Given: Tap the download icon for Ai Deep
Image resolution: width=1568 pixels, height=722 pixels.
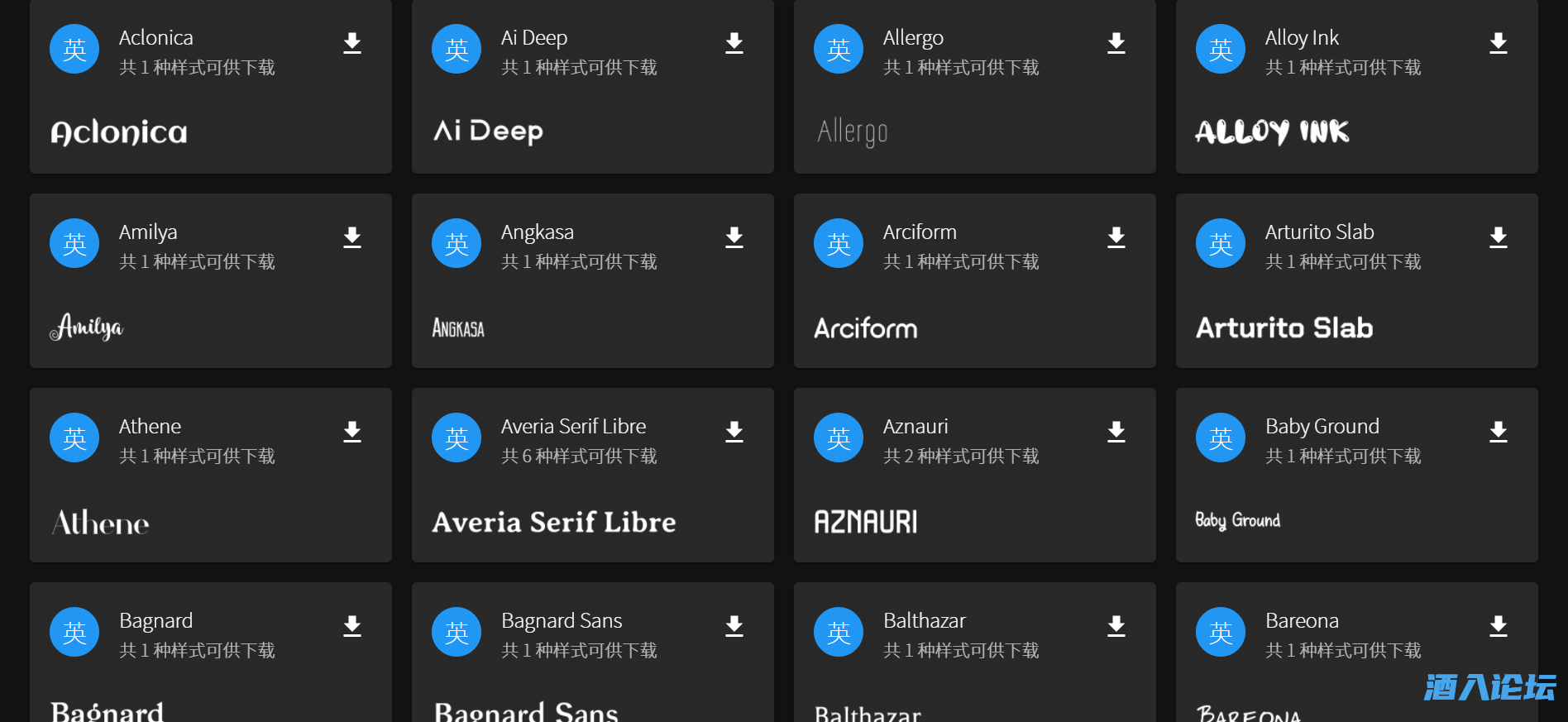Looking at the screenshot, I should tap(734, 43).
